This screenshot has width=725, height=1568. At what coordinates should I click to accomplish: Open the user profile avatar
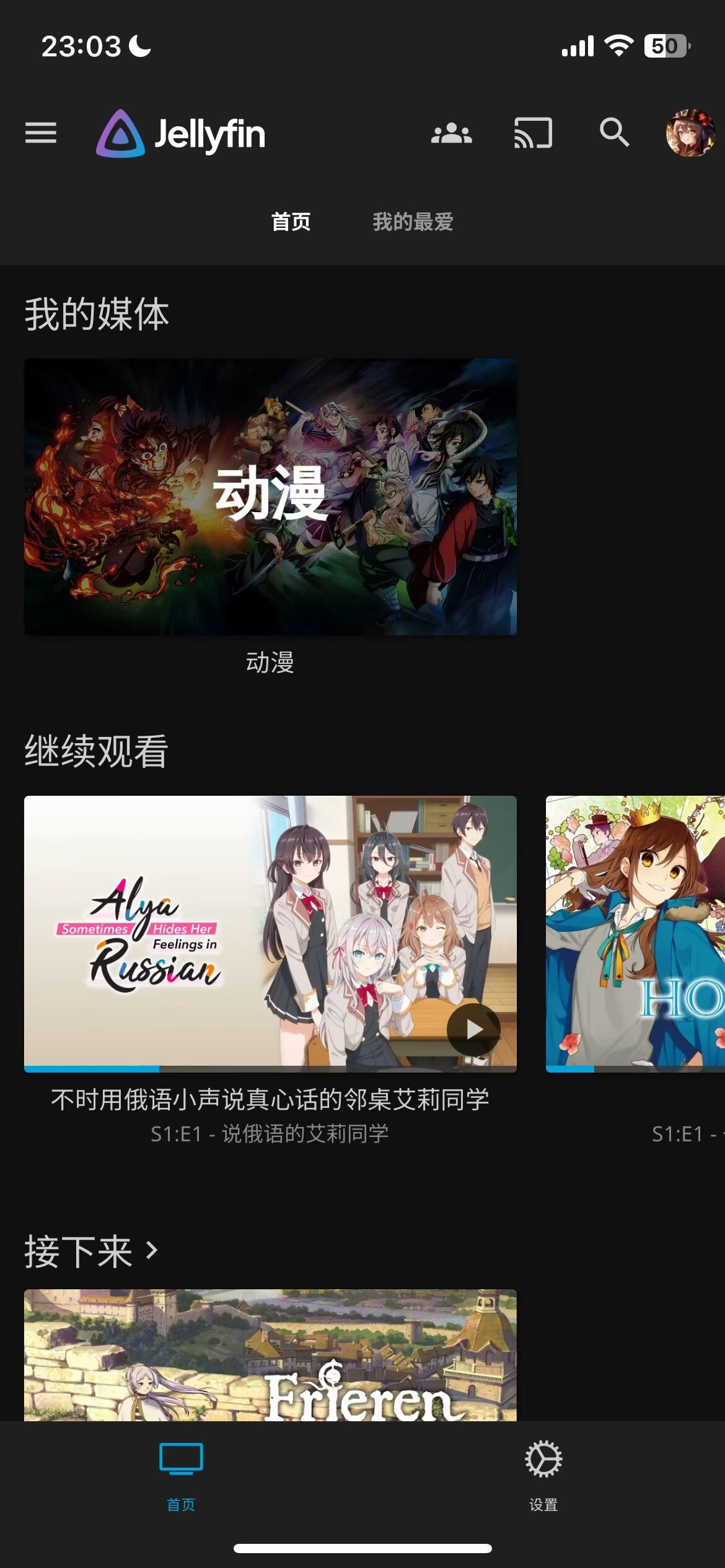[690, 133]
